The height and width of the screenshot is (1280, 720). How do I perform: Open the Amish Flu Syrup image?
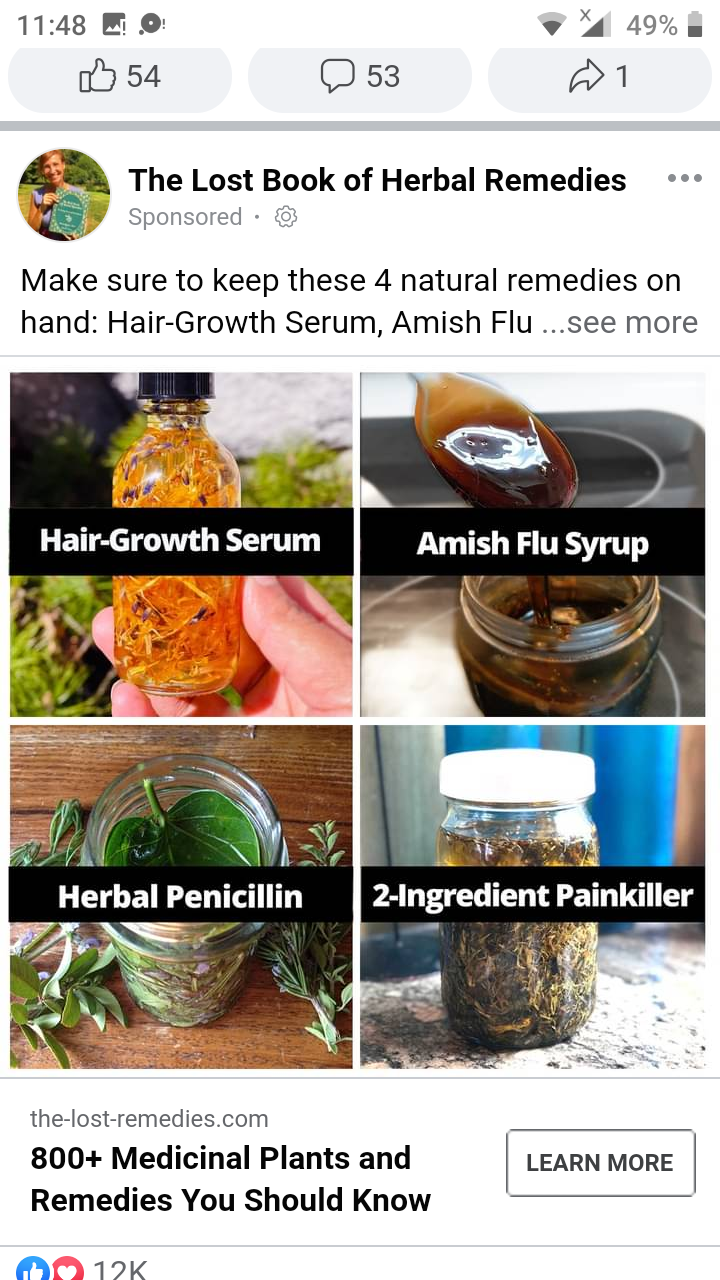pos(533,545)
